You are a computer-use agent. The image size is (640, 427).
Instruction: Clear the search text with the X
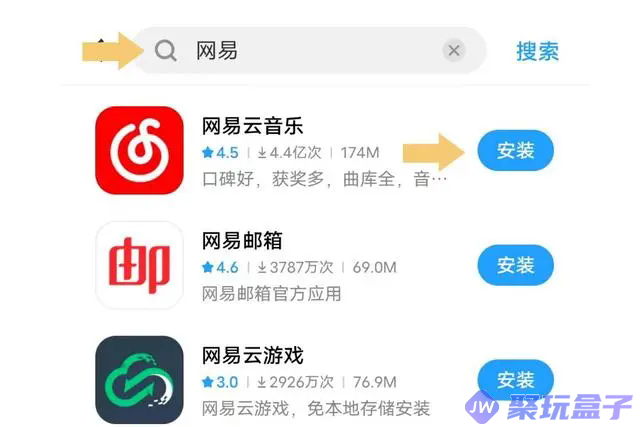click(454, 51)
